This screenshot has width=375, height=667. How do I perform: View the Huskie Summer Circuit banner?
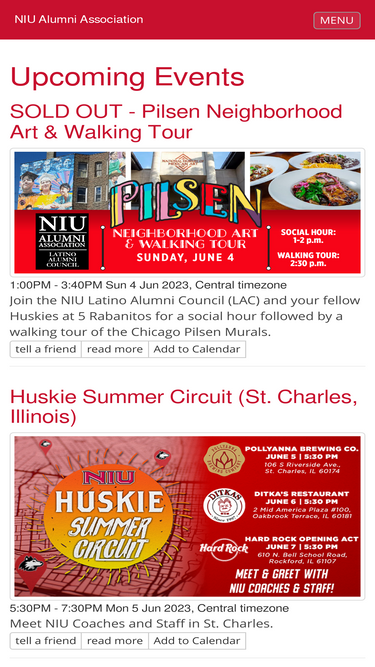(188, 516)
